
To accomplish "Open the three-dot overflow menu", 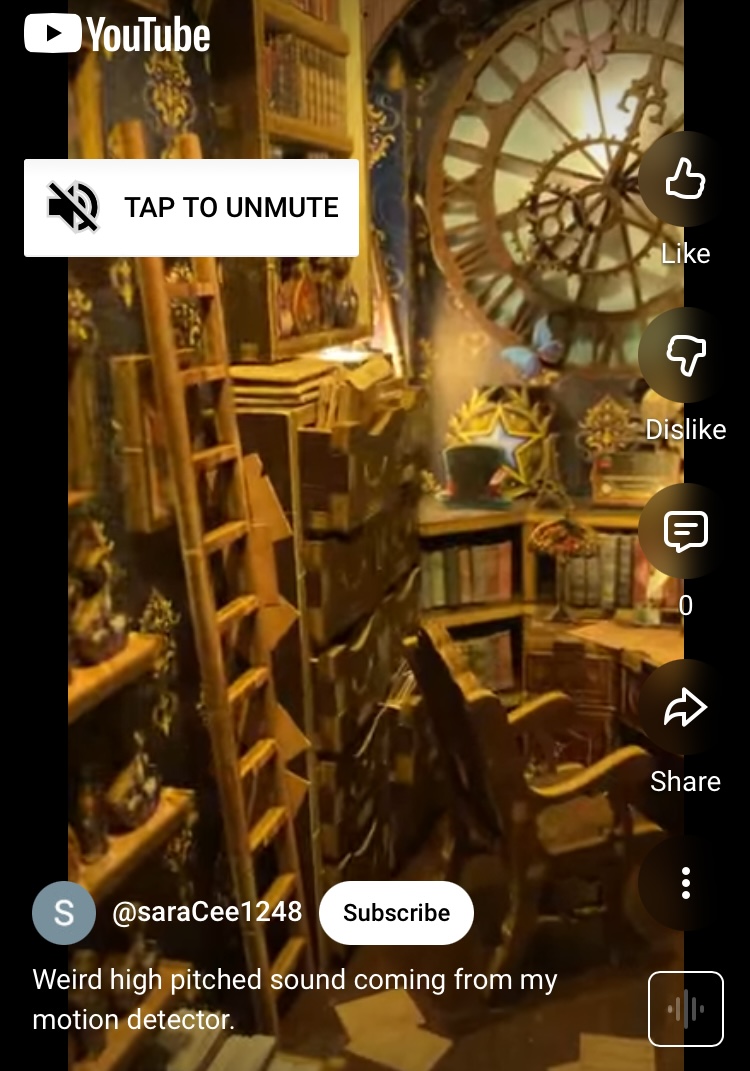I will pos(685,883).
